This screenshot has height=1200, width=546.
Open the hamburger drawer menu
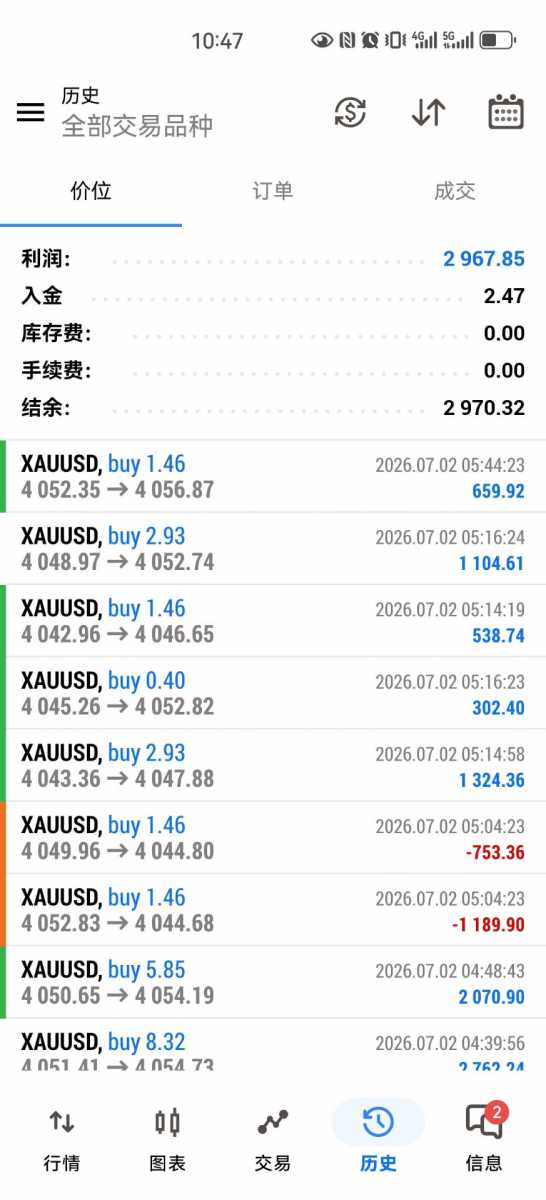[x=31, y=112]
